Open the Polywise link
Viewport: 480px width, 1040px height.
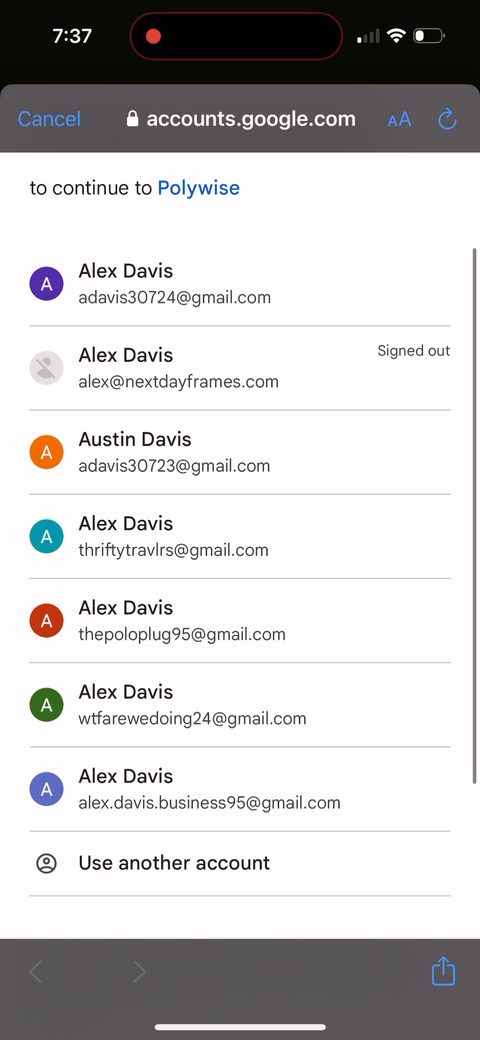[198, 188]
